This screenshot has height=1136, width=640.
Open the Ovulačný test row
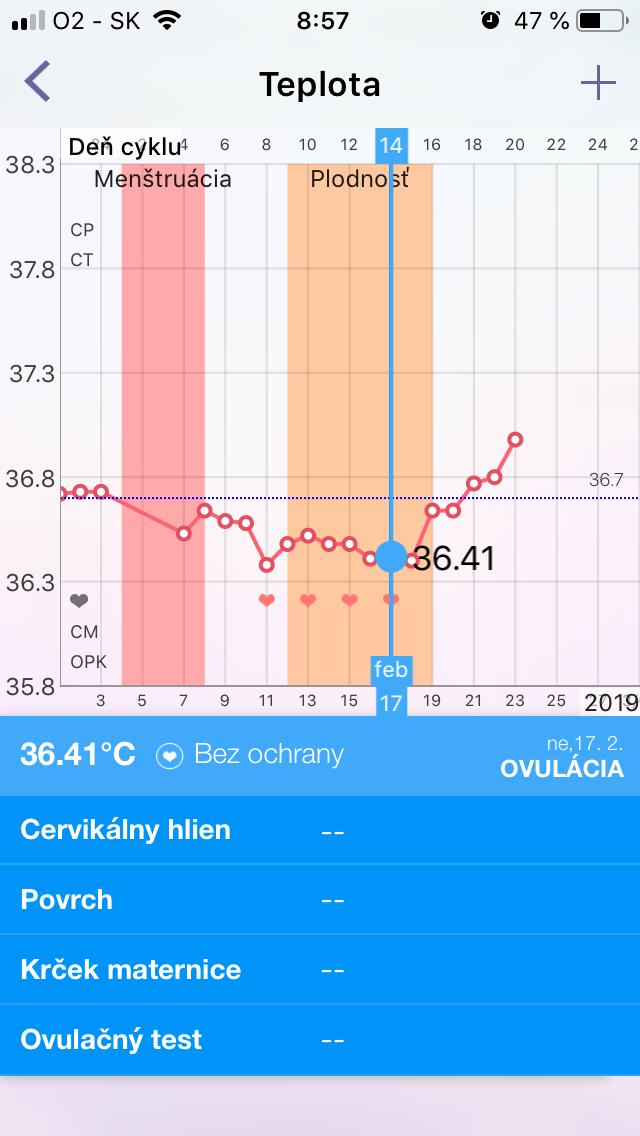click(320, 1040)
